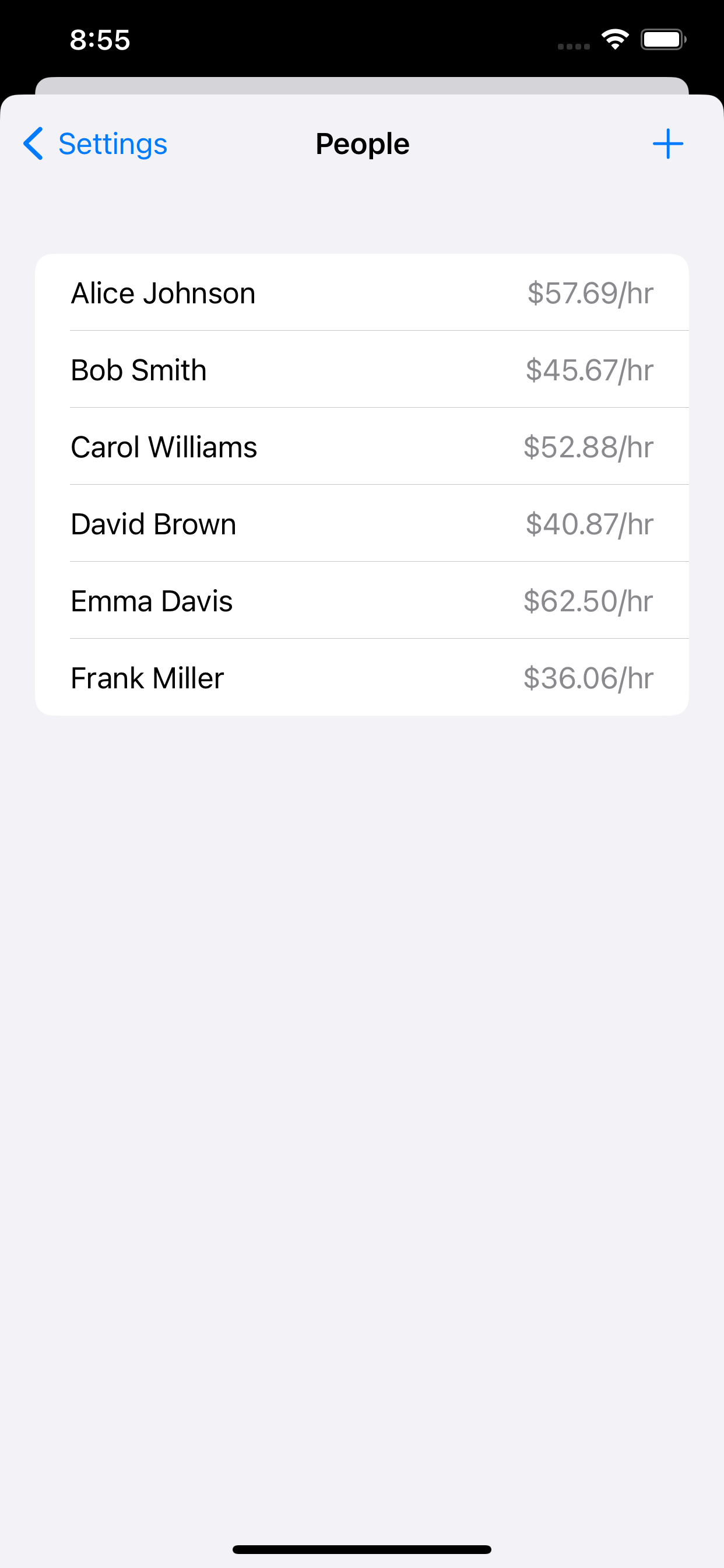The image size is (724, 1568).
Task: Select Carol Williams in the people list
Action: [x=164, y=446]
